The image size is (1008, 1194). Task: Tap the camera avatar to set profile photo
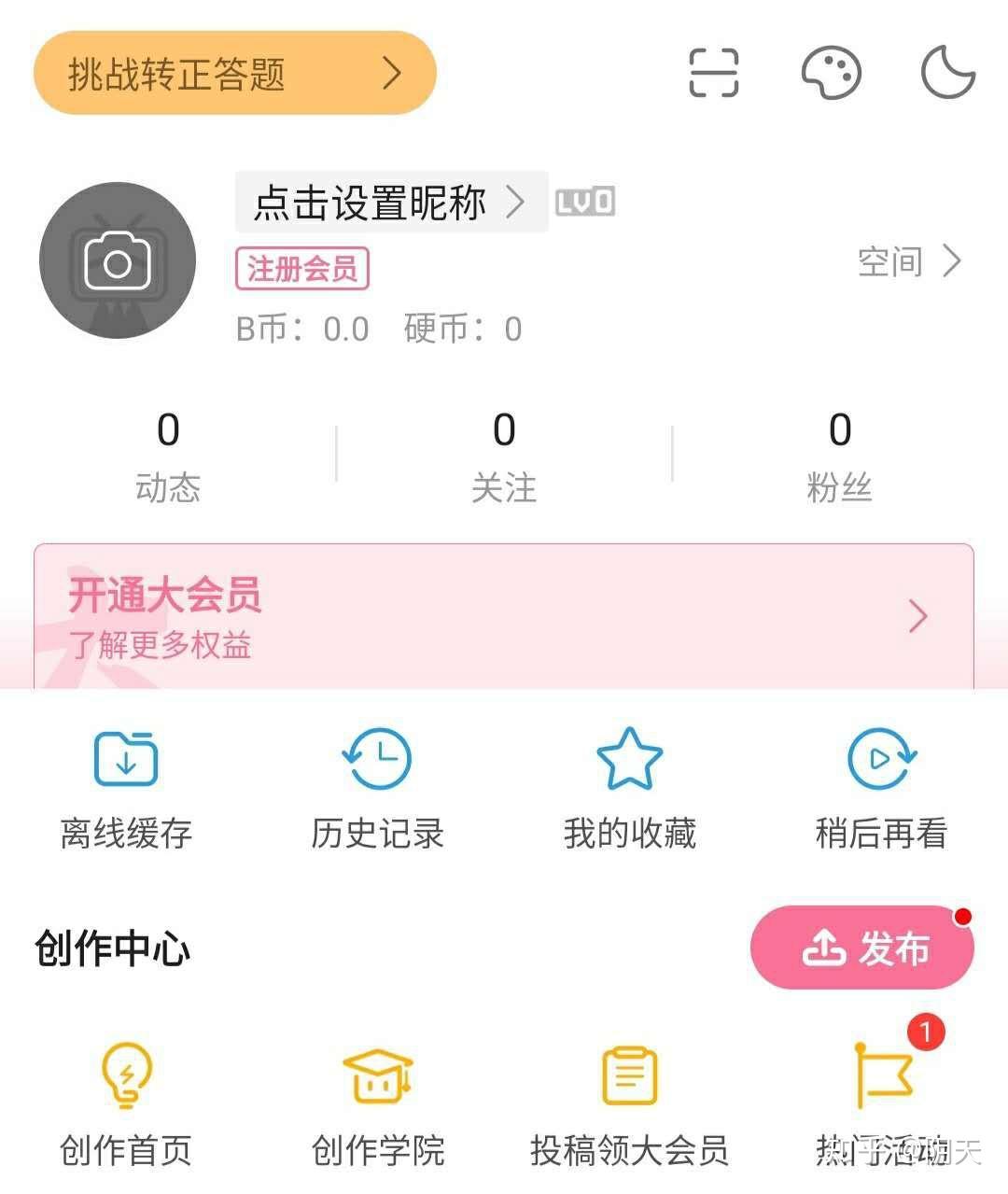tap(117, 261)
